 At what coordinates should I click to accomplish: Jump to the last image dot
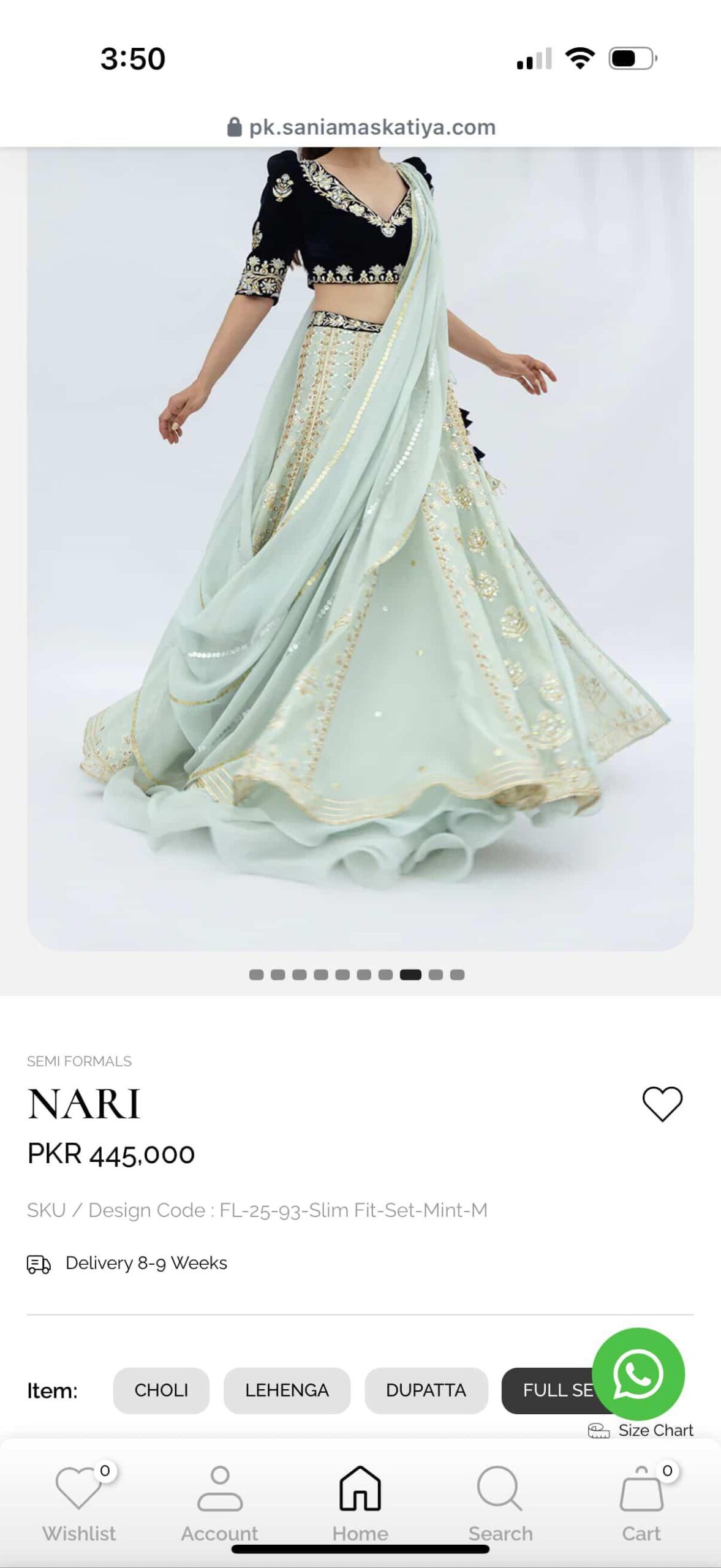click(457, 974)
